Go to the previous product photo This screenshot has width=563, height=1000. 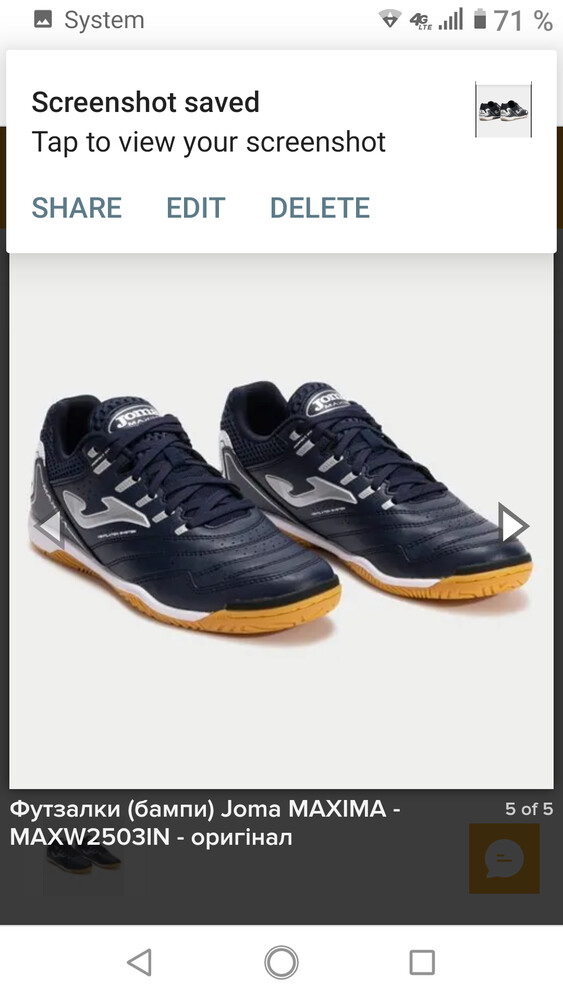[x=48, y=526]
